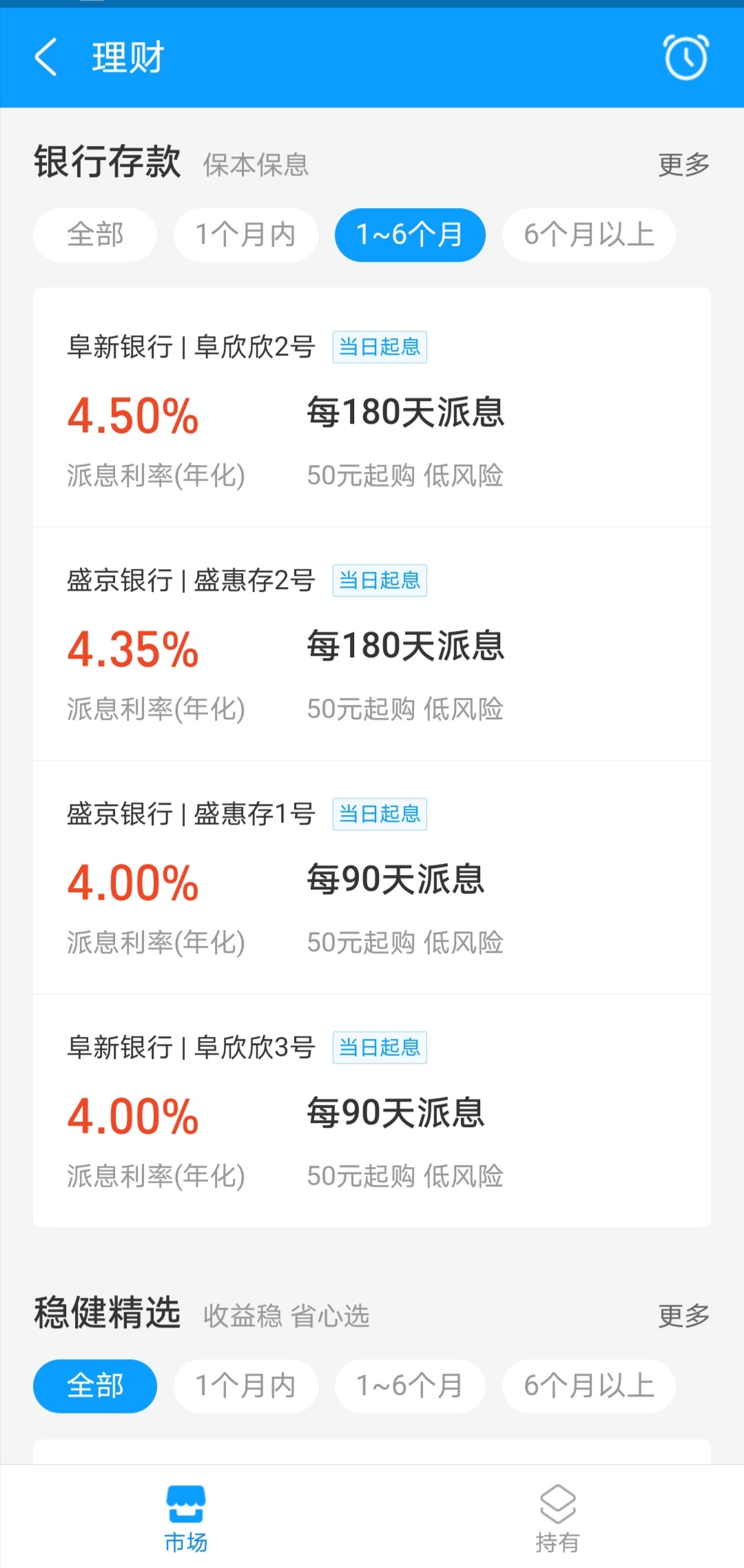744x1568 pixels.
Task: Filter 稳健精选 by 1个月内
Action: tap(245, 1386)
